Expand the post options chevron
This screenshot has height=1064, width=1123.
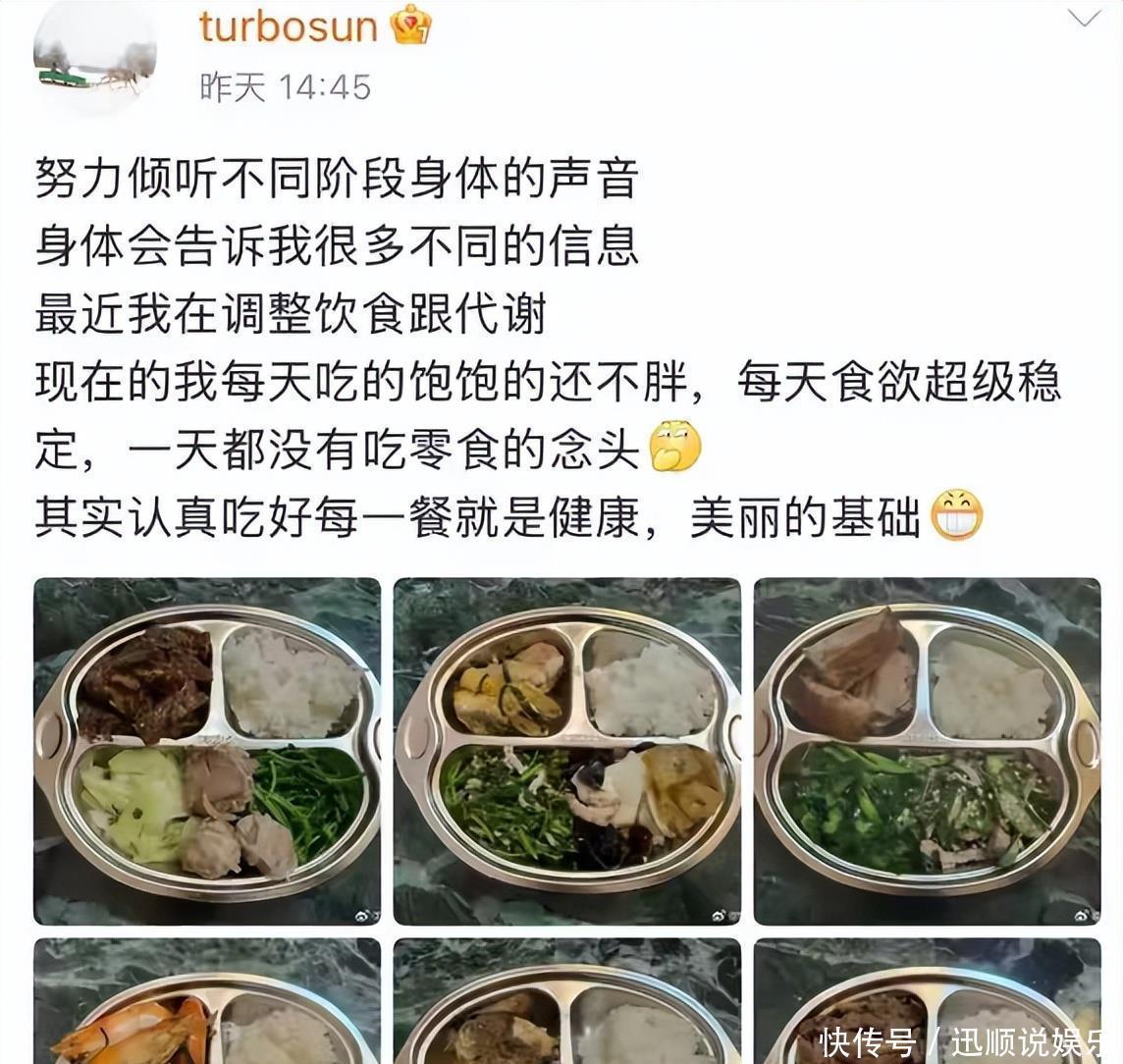pos(1084,20)
